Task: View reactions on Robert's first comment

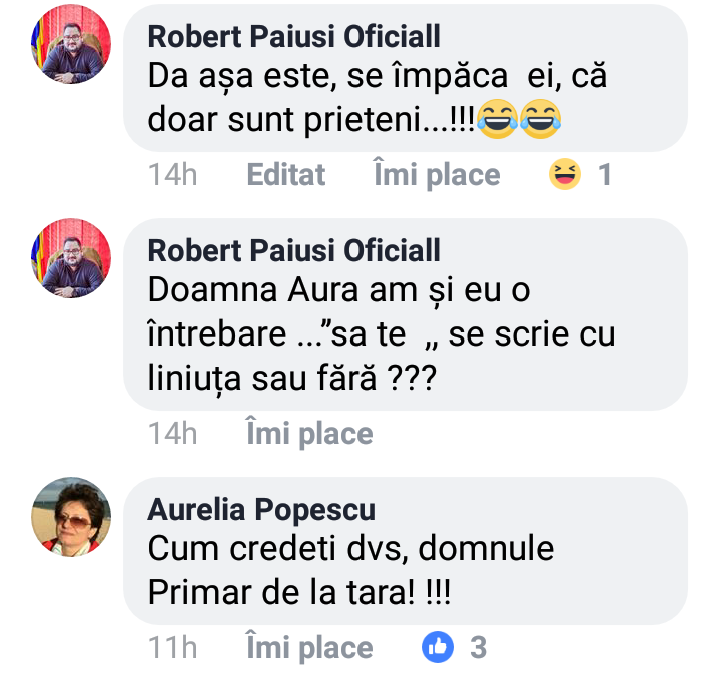Action: pyautogui.click(x=580, y=176)
